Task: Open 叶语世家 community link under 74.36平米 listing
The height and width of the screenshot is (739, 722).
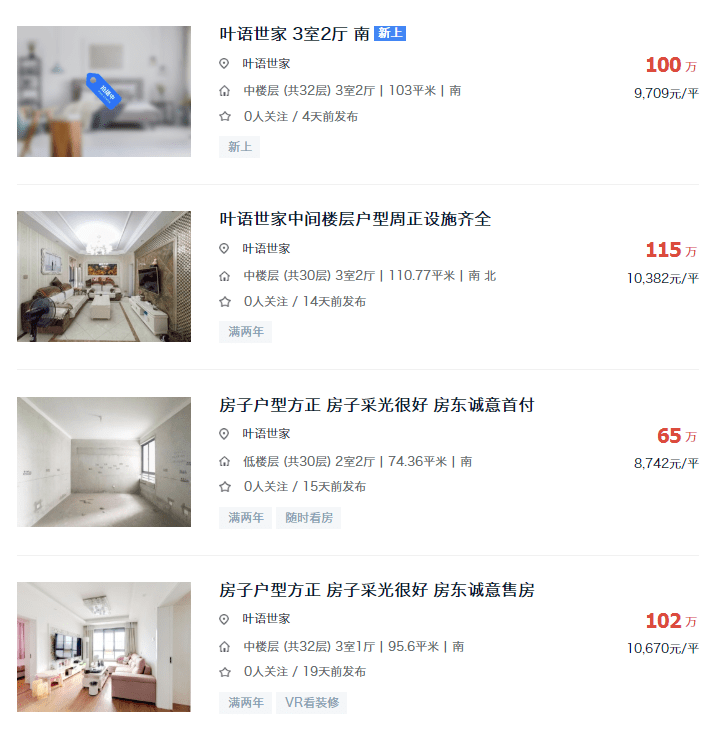Action: pyautogui.click(x=266, y=434)
